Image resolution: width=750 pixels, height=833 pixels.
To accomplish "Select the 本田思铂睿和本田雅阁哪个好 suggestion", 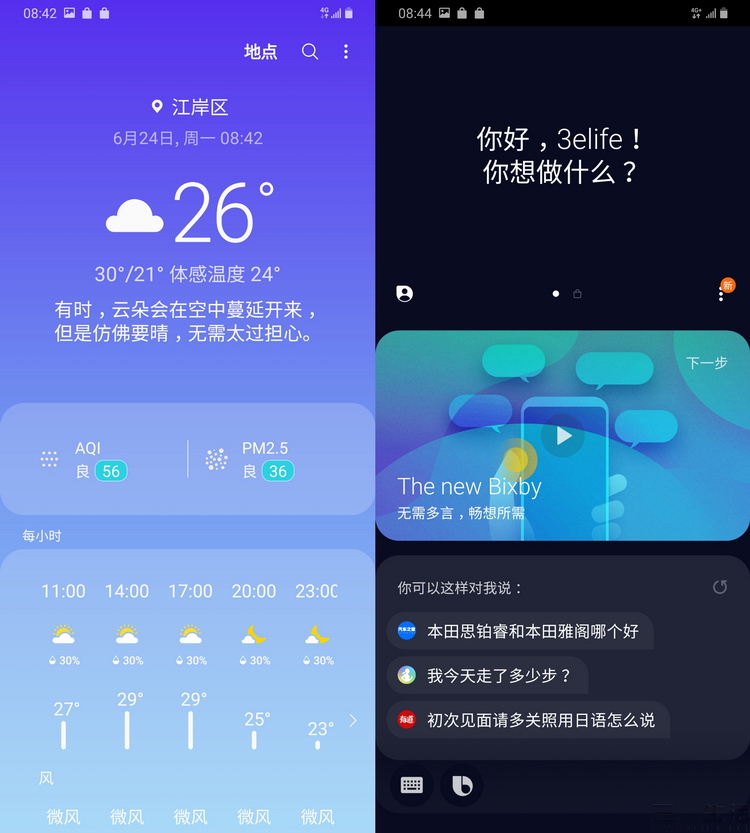I will tap(520, 632).
